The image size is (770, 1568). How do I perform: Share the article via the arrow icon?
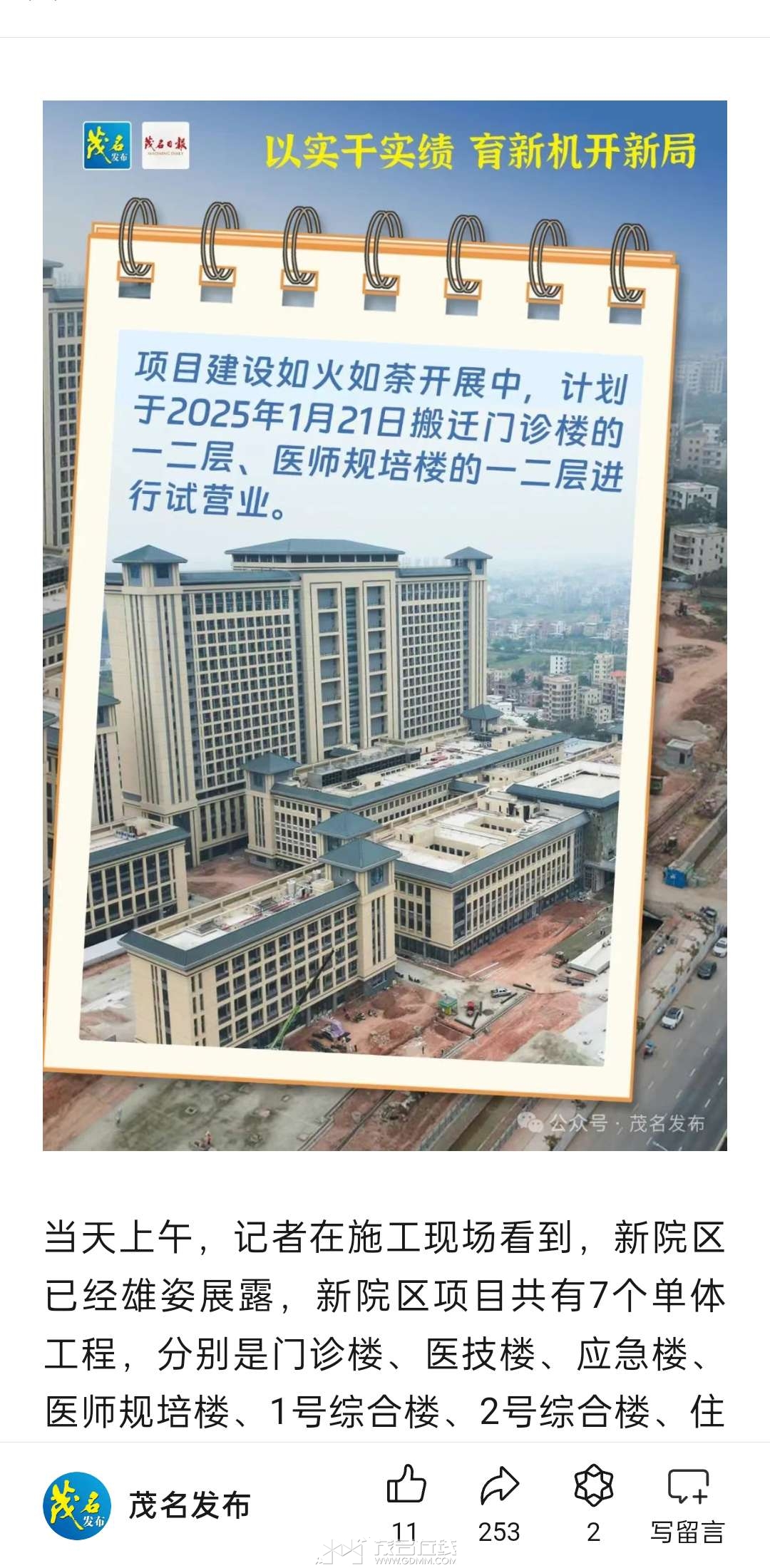click(499, 1486)
